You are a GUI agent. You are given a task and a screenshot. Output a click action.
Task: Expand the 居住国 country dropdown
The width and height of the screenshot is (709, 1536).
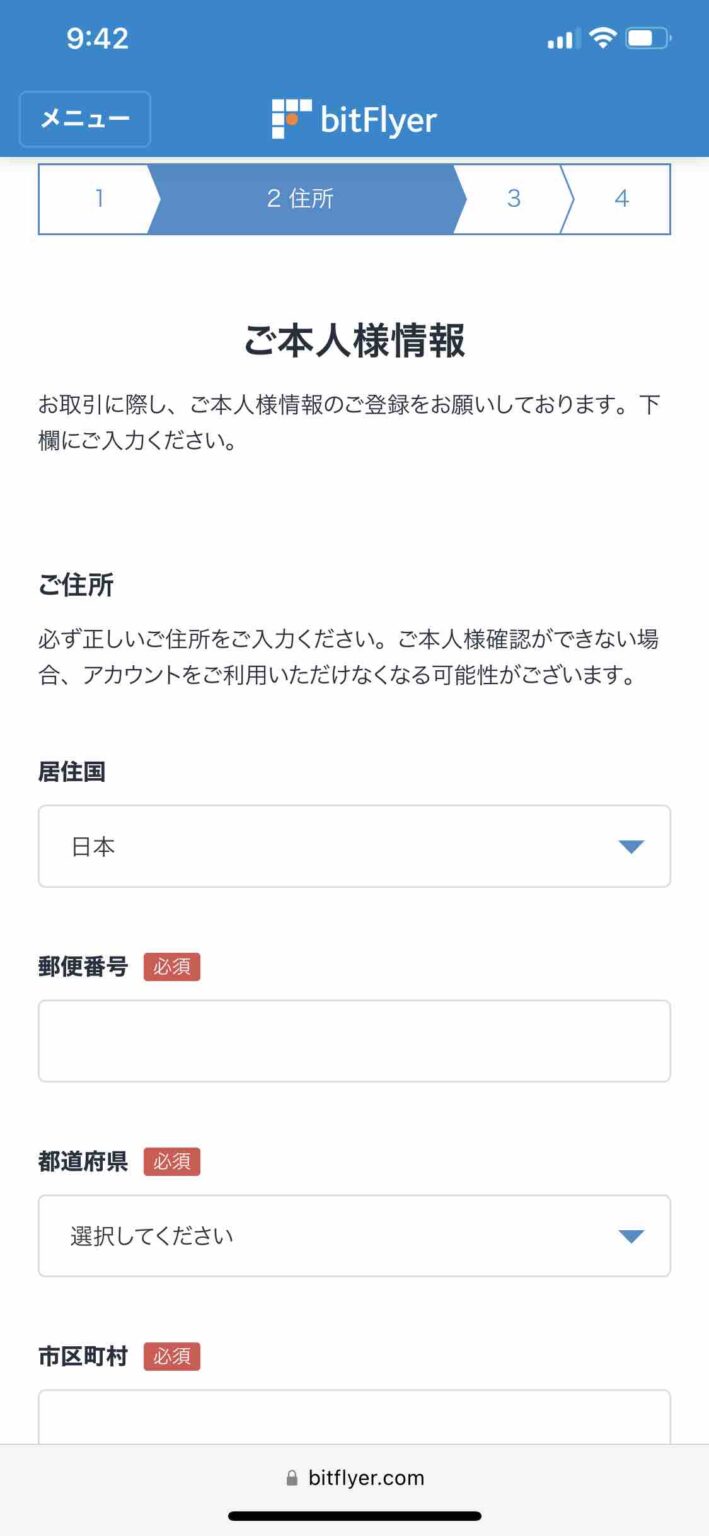click(x=354, y=846)
